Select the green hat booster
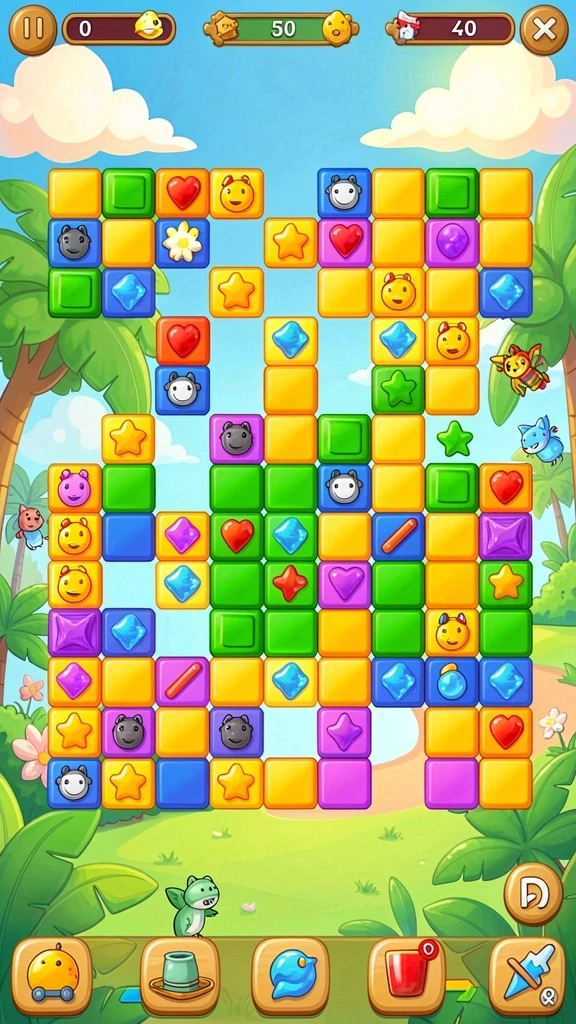The image size is (576, 1024). point(180,976)
